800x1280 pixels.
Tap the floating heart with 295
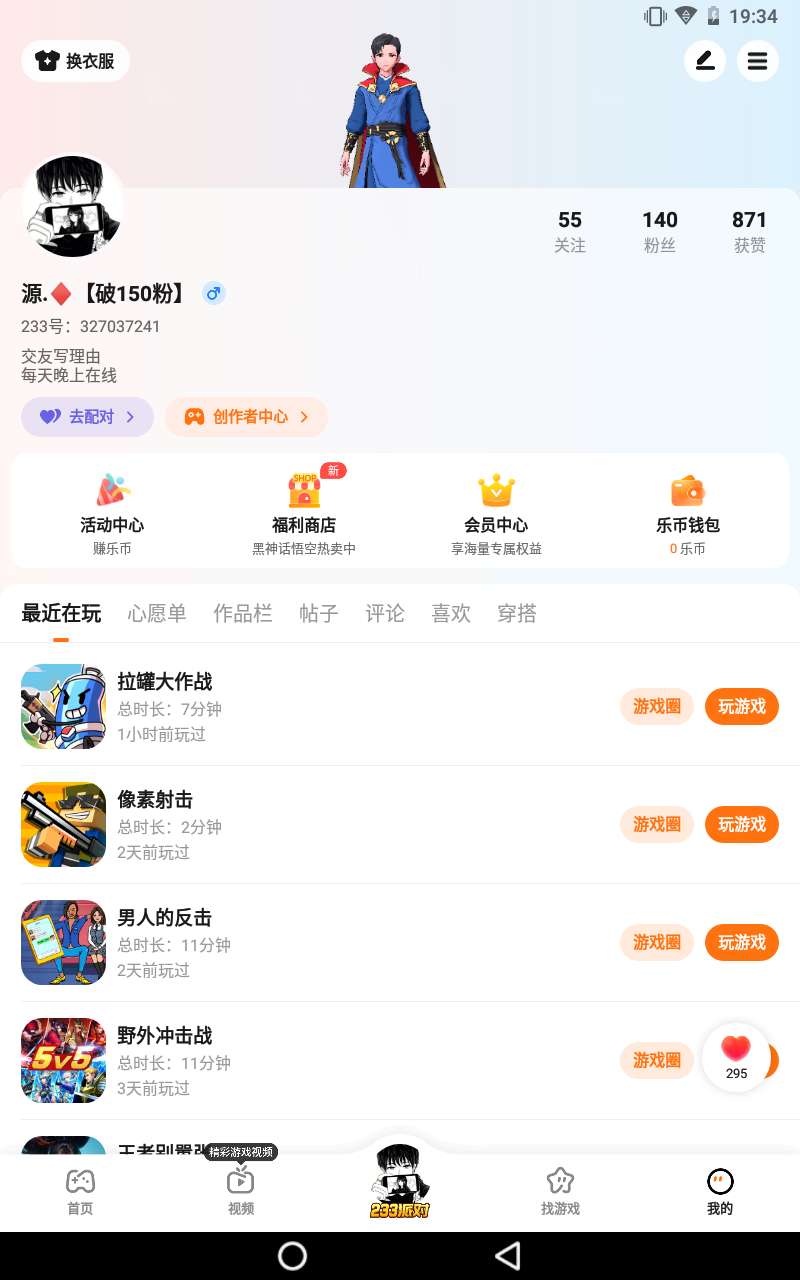point(736,1057)
